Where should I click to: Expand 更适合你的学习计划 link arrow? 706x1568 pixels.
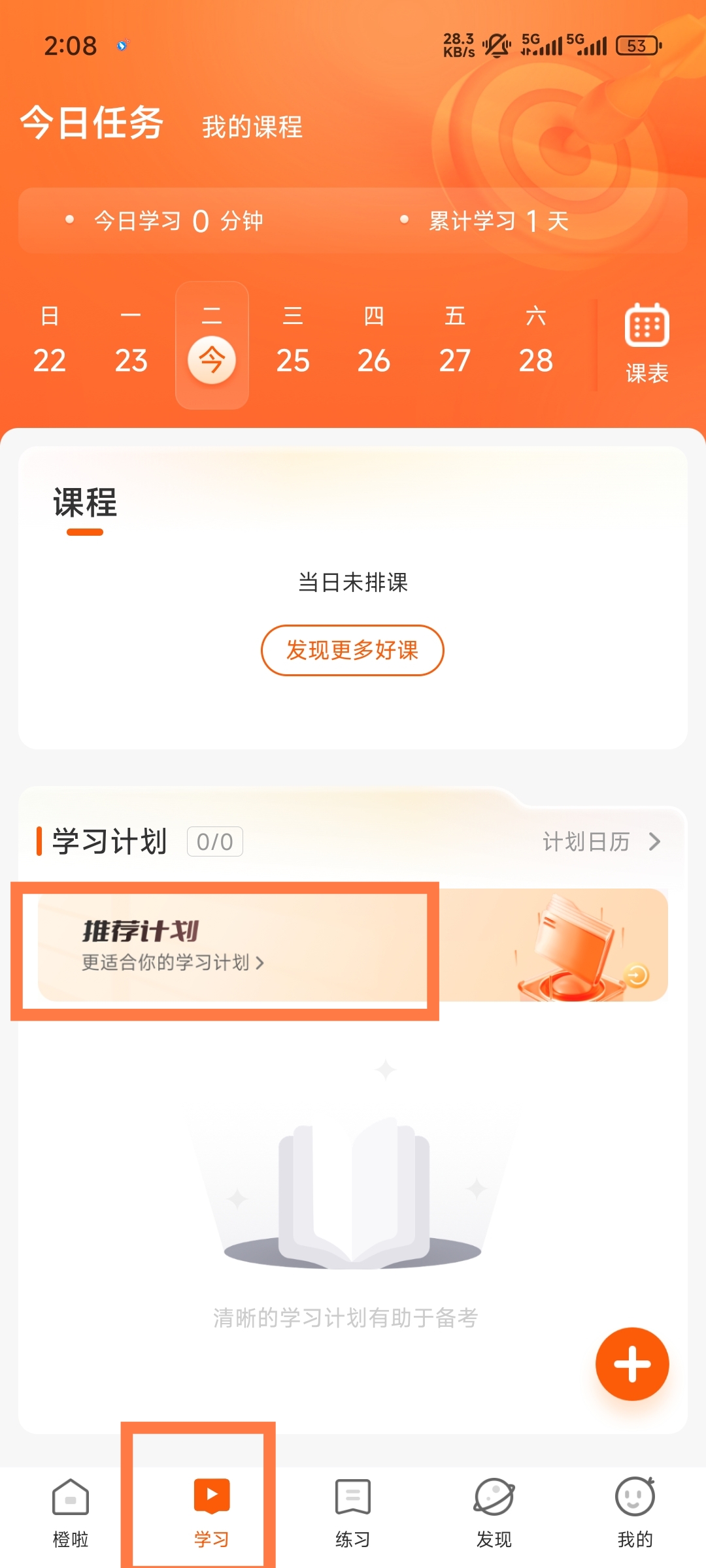click(x=261, y=964)
